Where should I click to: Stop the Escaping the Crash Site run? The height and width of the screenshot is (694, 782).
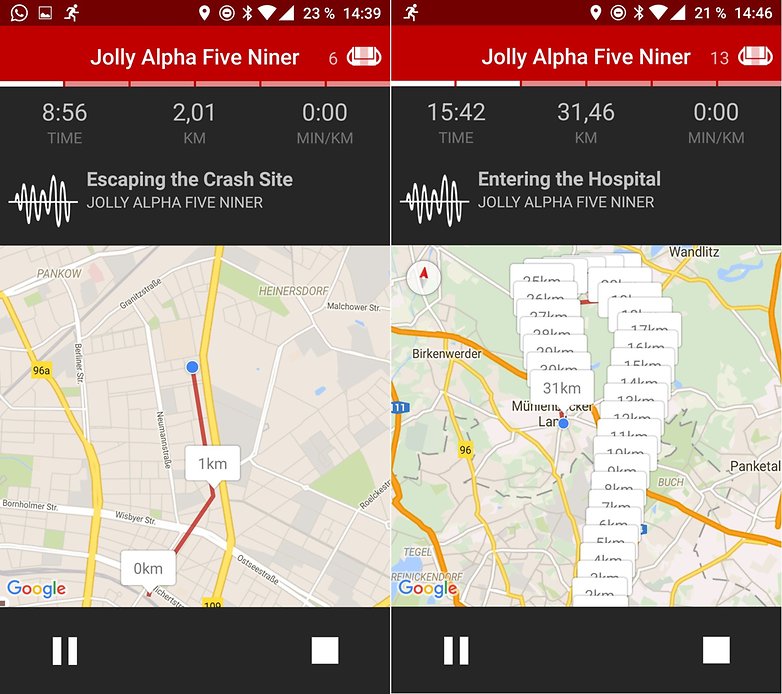(325, 650)
